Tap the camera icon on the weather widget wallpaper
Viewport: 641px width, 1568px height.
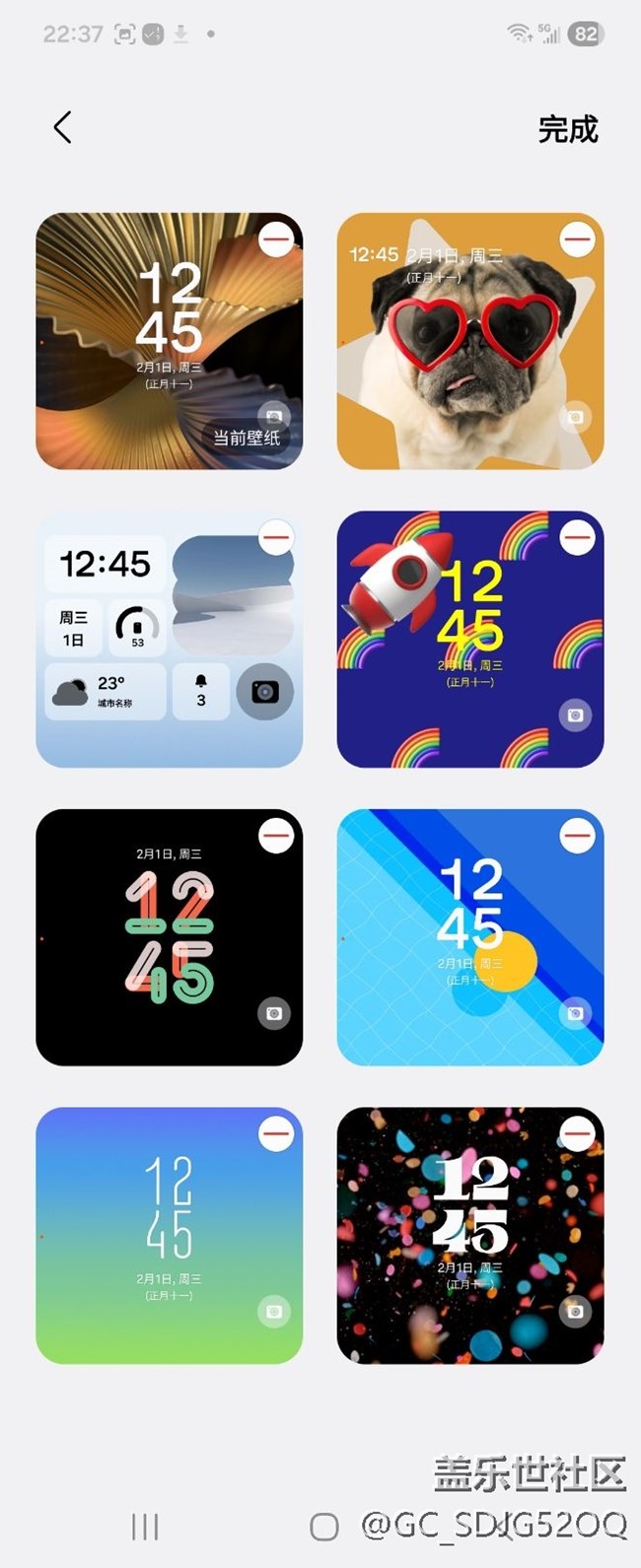pyautogui.click(x=264, y=692)
